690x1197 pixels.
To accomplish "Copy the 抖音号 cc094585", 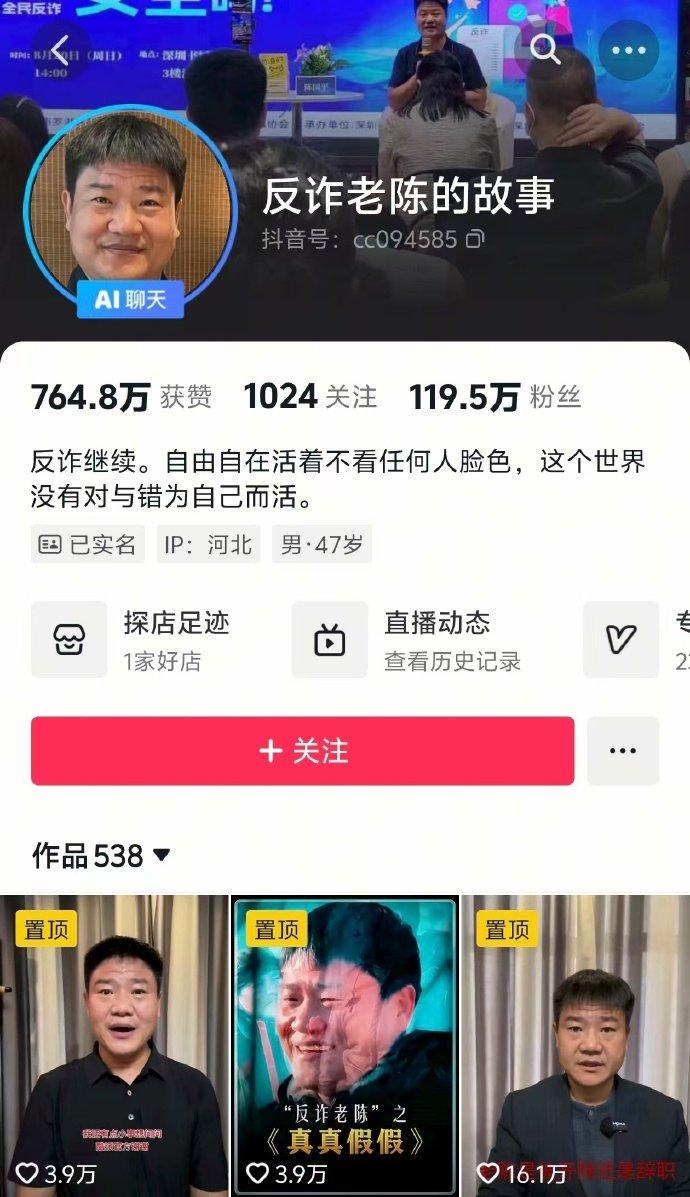I will (x=476, y=240).
